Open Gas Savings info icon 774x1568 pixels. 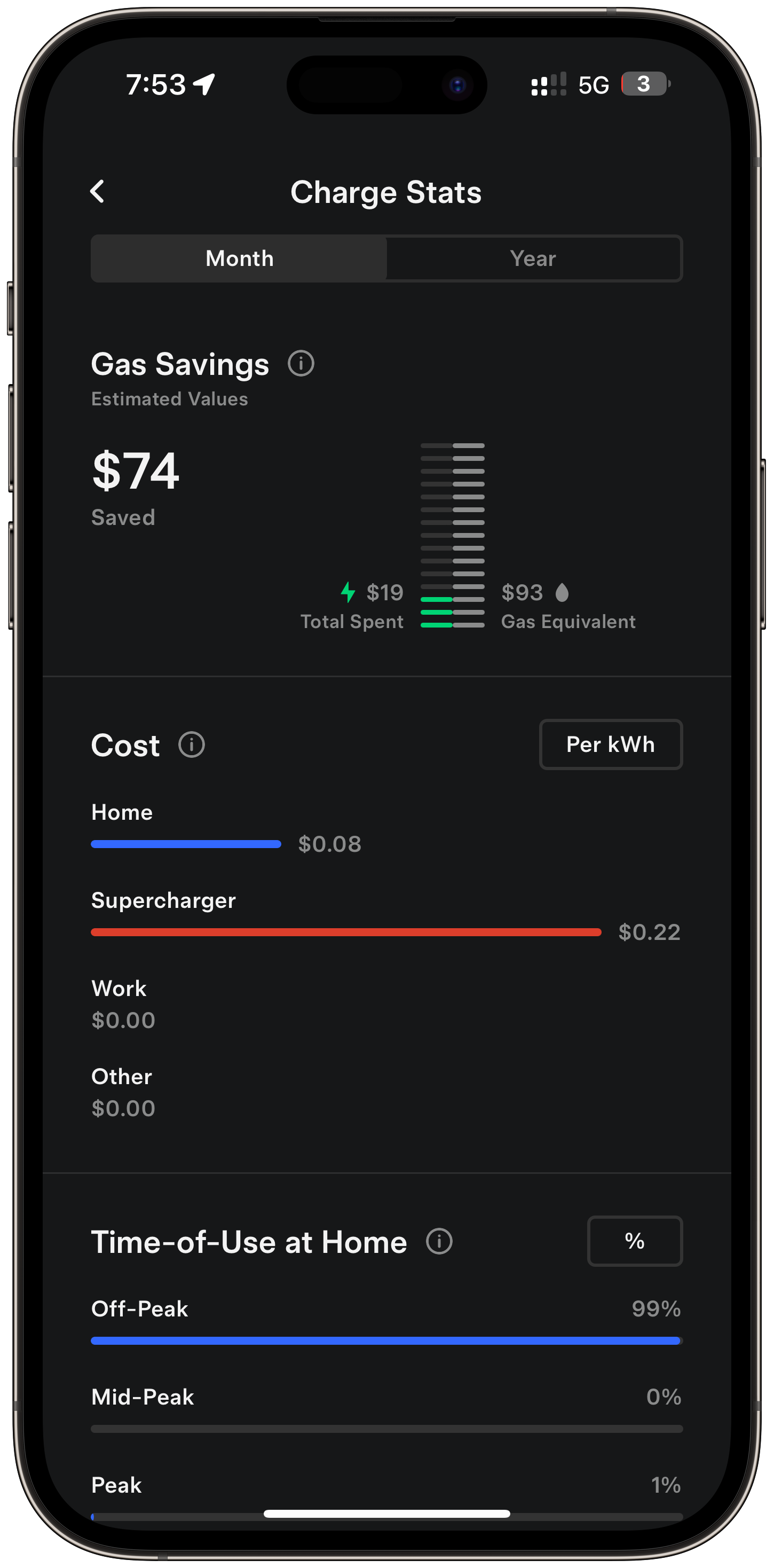(x=301, y=363)
